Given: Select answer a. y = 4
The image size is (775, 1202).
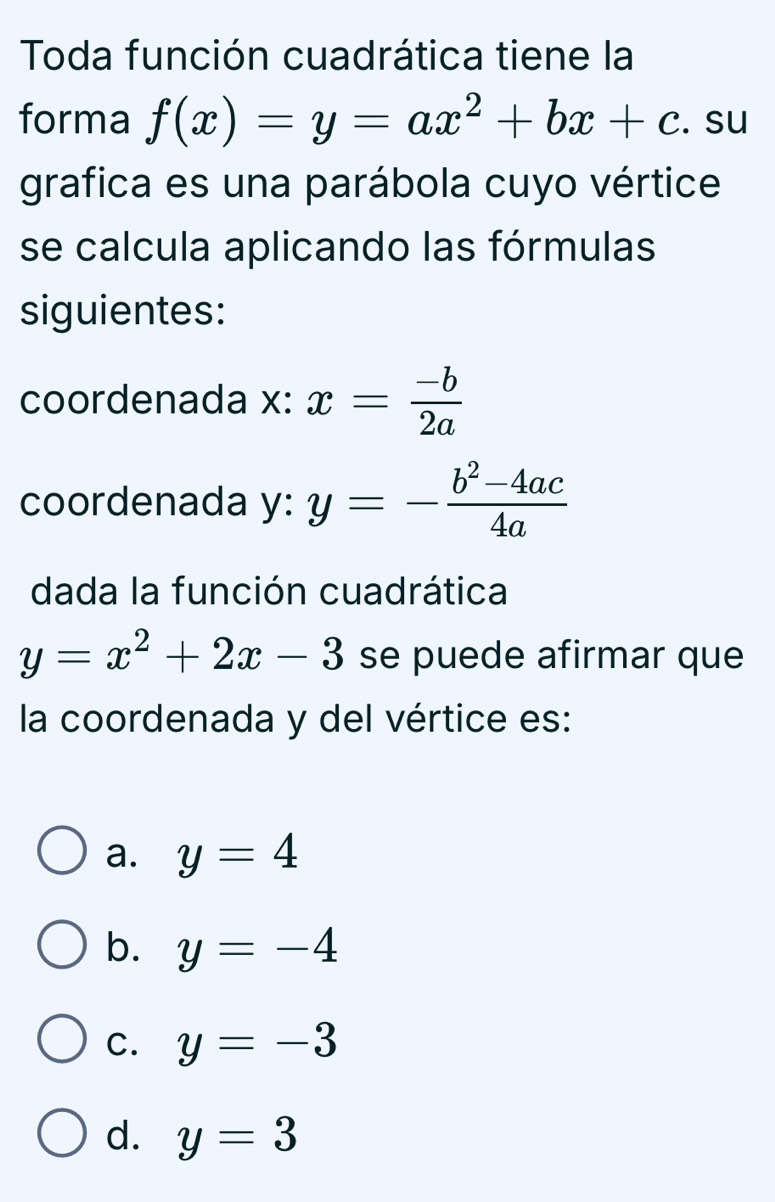Looking at the screenshot, I should coord(62,852).
